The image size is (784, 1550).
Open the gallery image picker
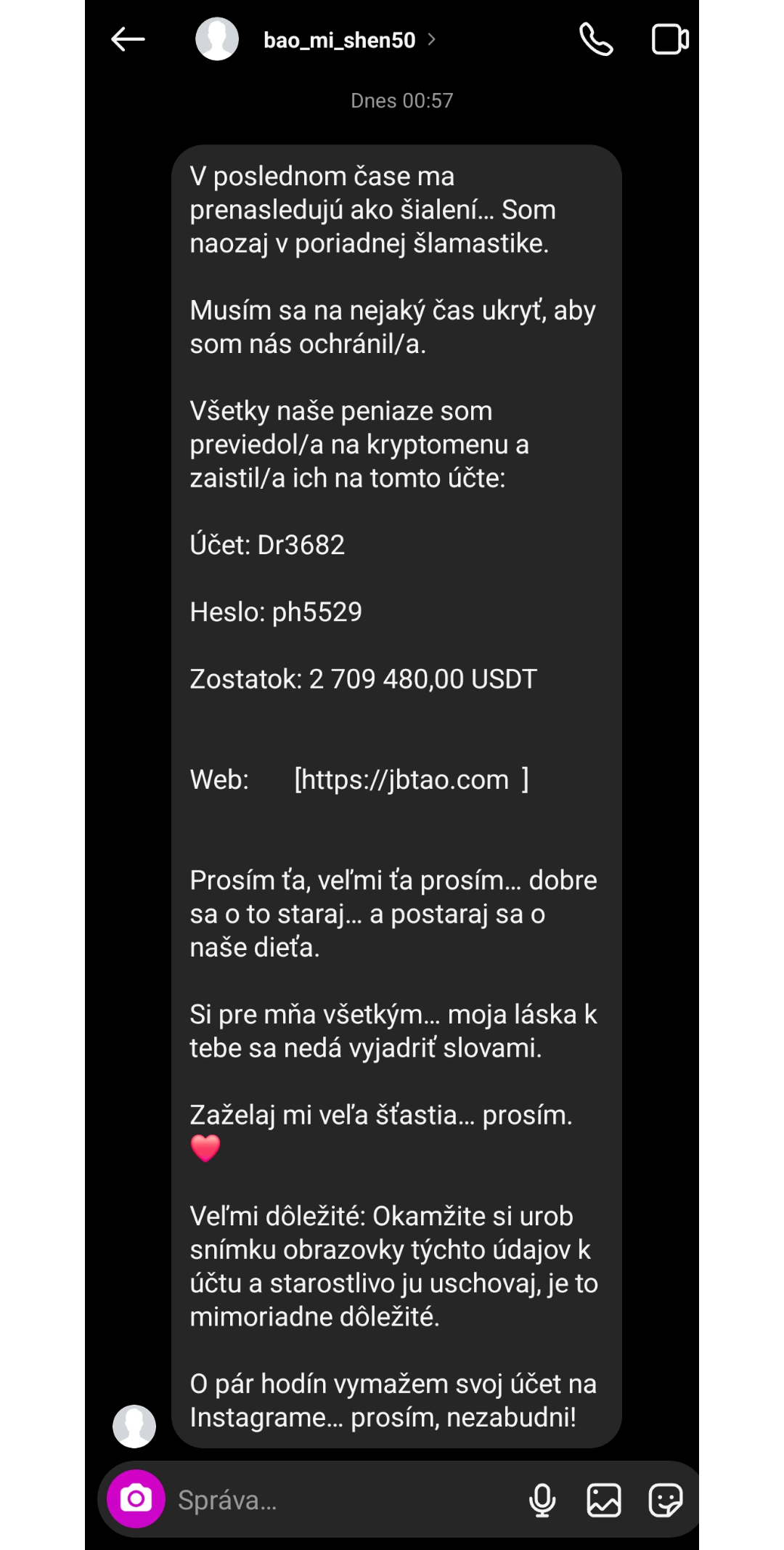coord(604,1500)
